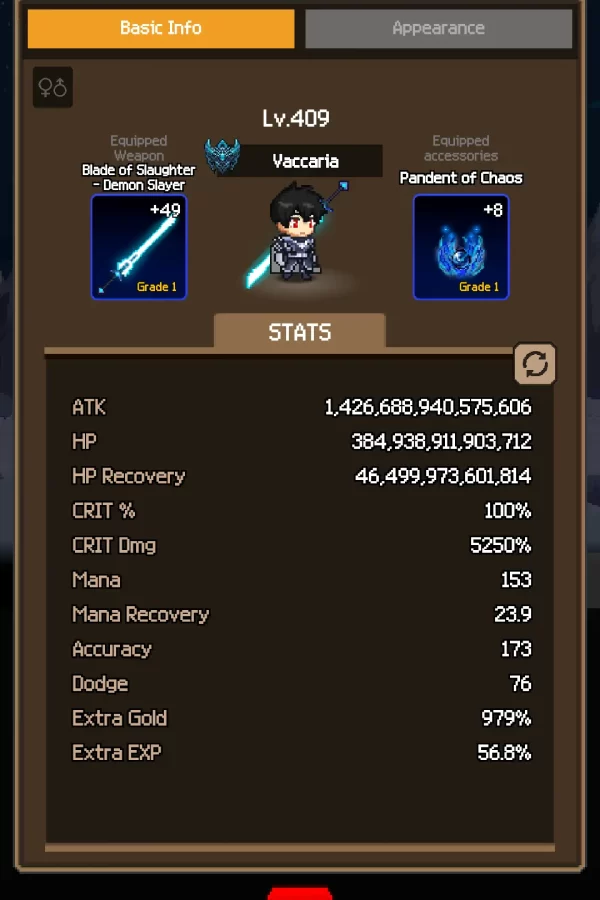
Task: Tap the red button at the bottom
Action: coord(300,892)
